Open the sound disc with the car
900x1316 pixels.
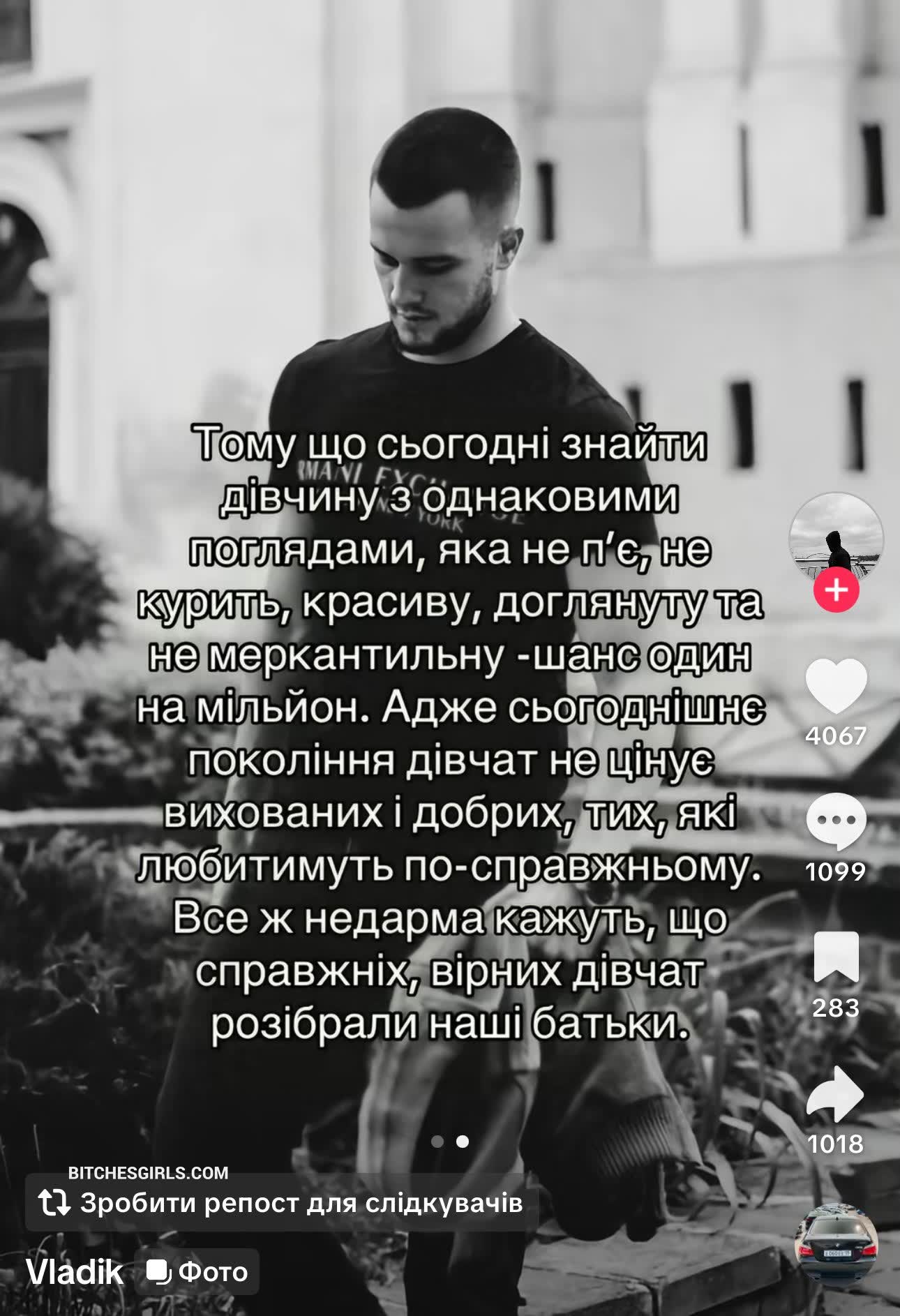(836, 1246)
